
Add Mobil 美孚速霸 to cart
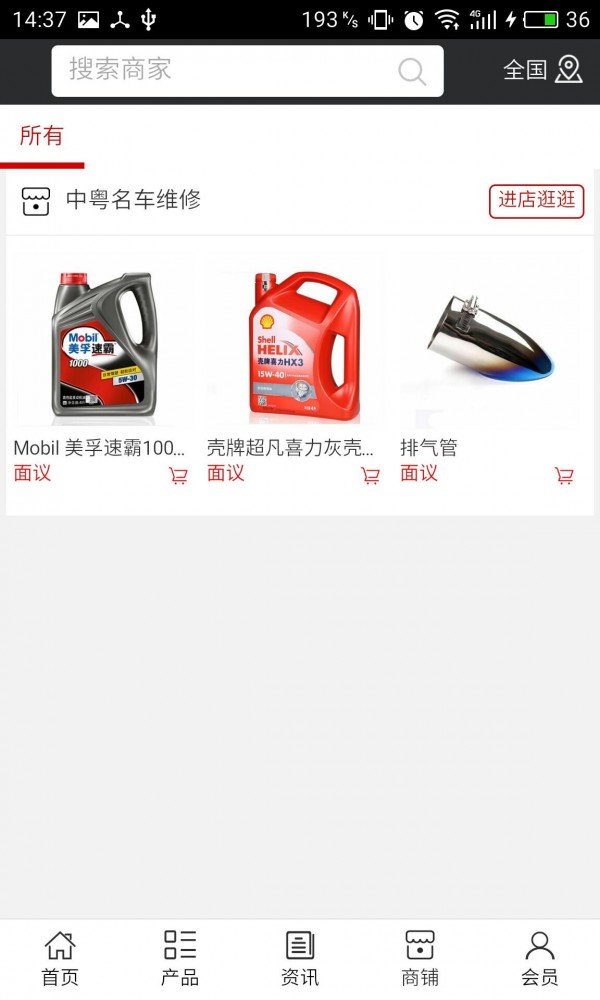(178, 476)
